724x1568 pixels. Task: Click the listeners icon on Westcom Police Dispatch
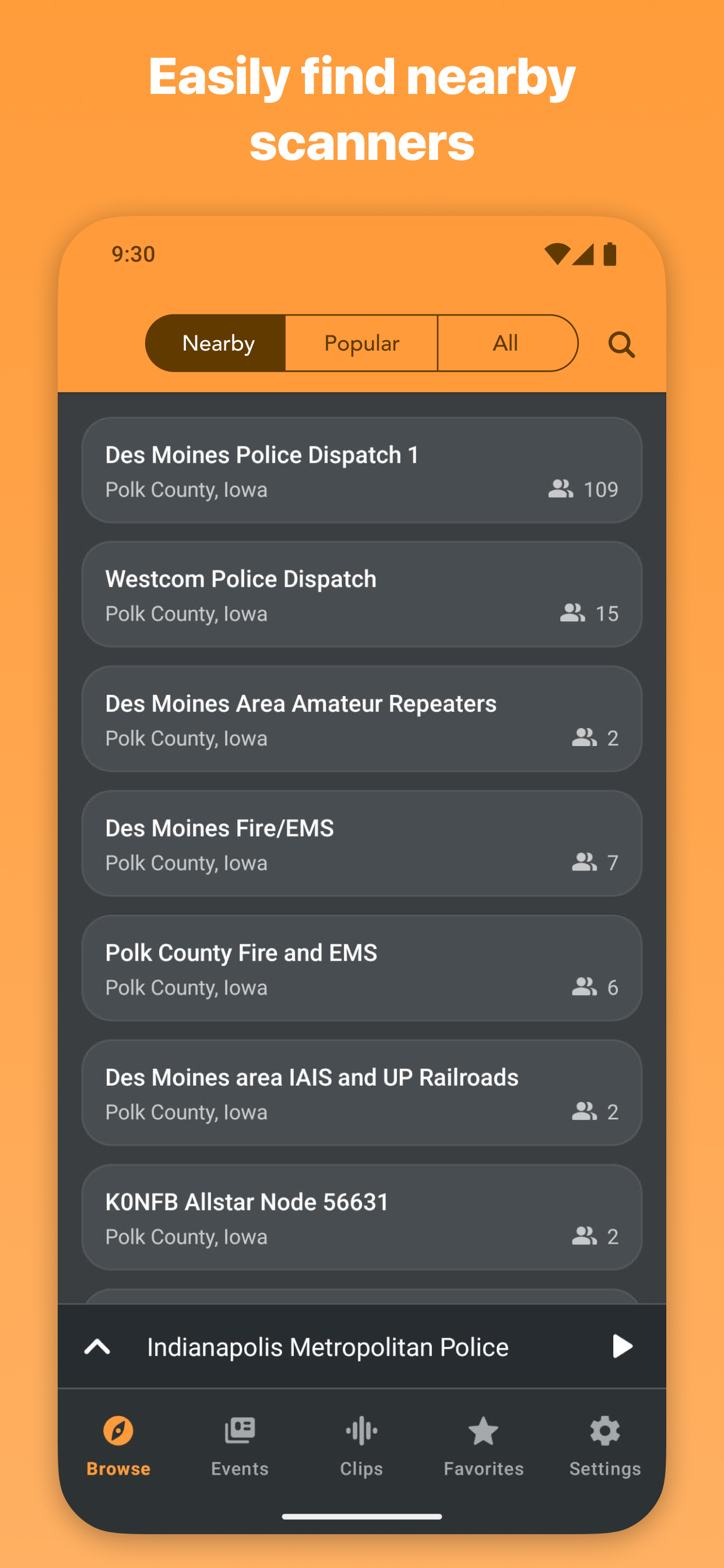point(572,613)
